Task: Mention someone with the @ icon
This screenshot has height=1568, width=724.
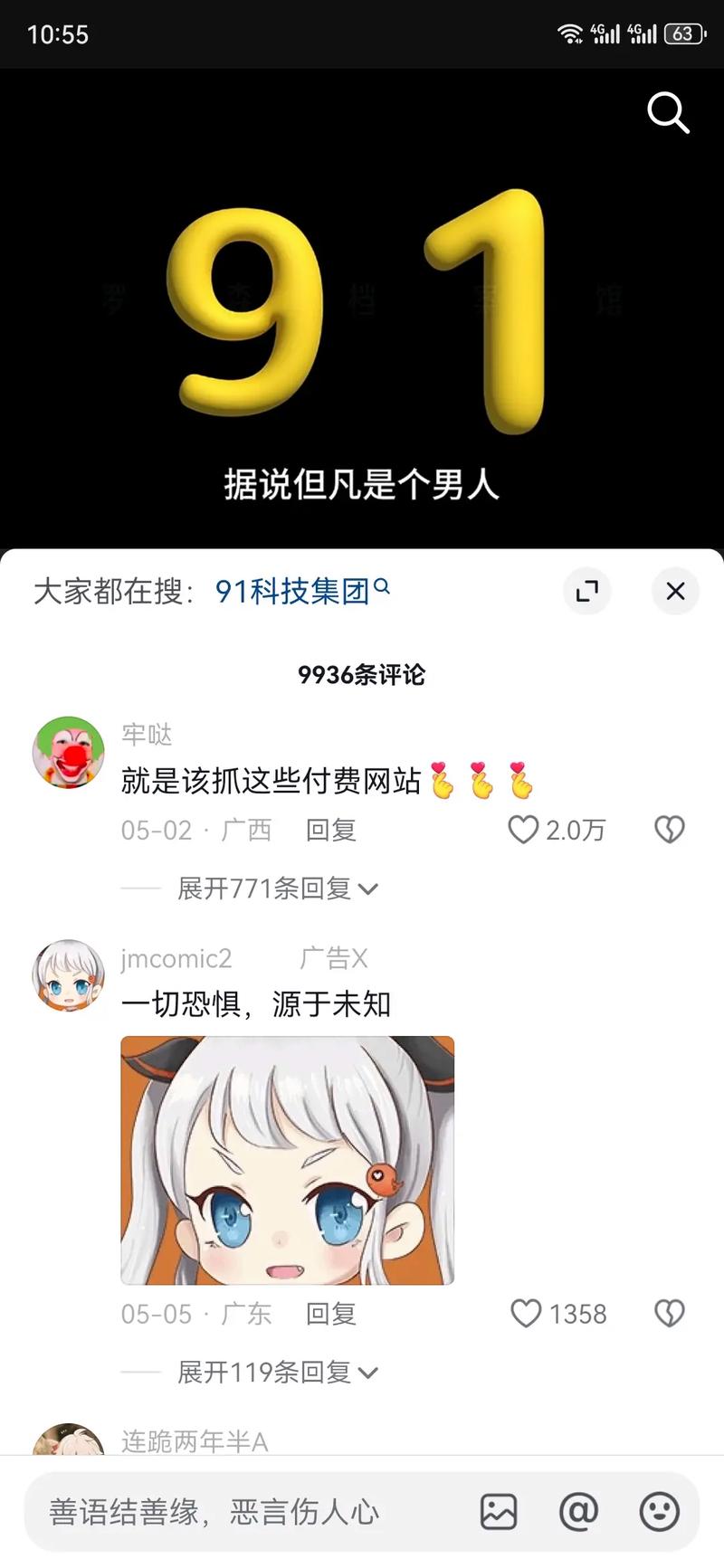Action: pos(579,1512)
